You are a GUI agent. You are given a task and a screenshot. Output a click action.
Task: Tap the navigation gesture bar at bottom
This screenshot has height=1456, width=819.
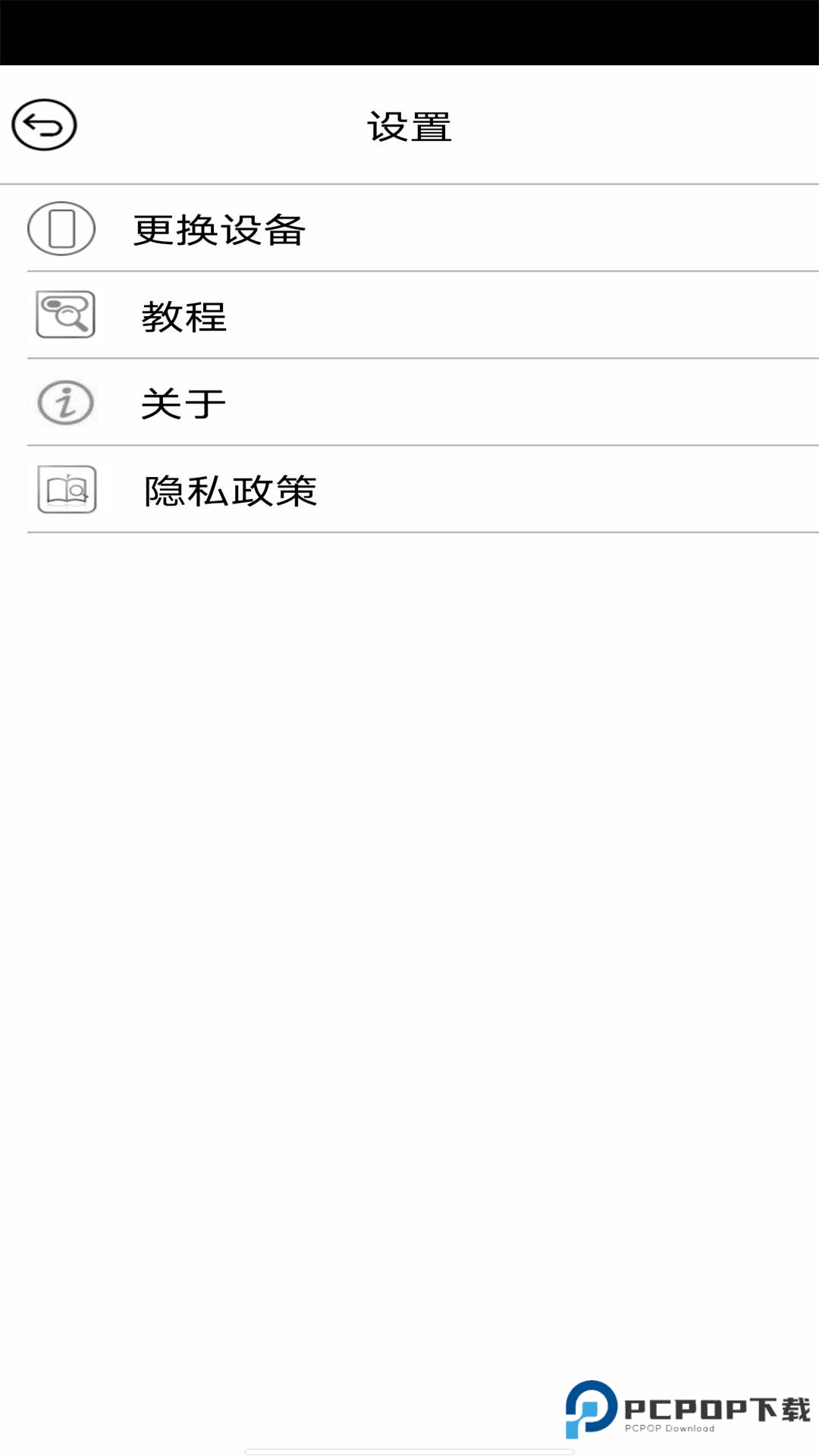409,1451
